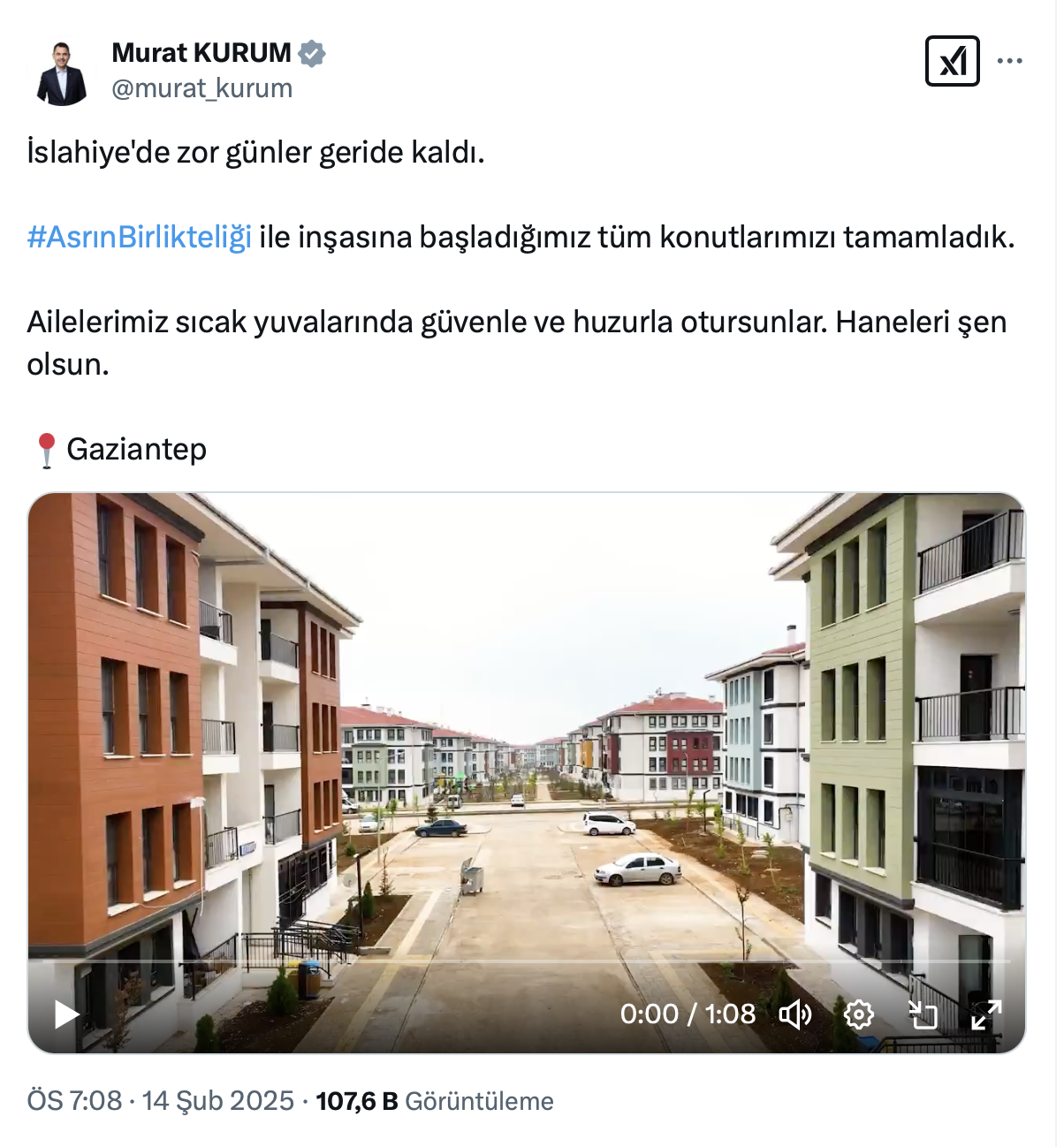Expand video to fullscreen
Image resolution: width=1064 pixels, height=1147 pixels.
click(986, 1014)
